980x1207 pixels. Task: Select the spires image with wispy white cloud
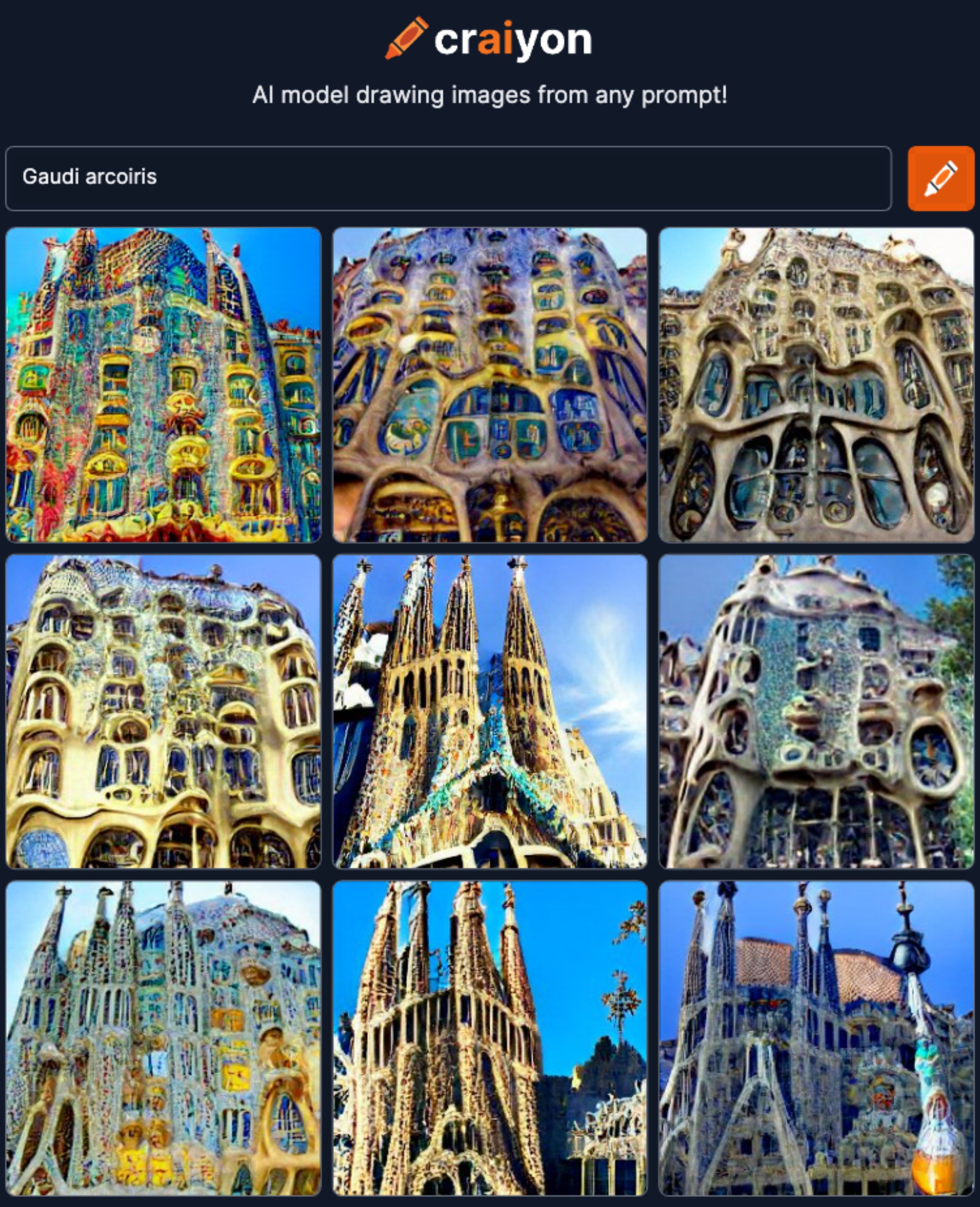(x=489, y=711)
